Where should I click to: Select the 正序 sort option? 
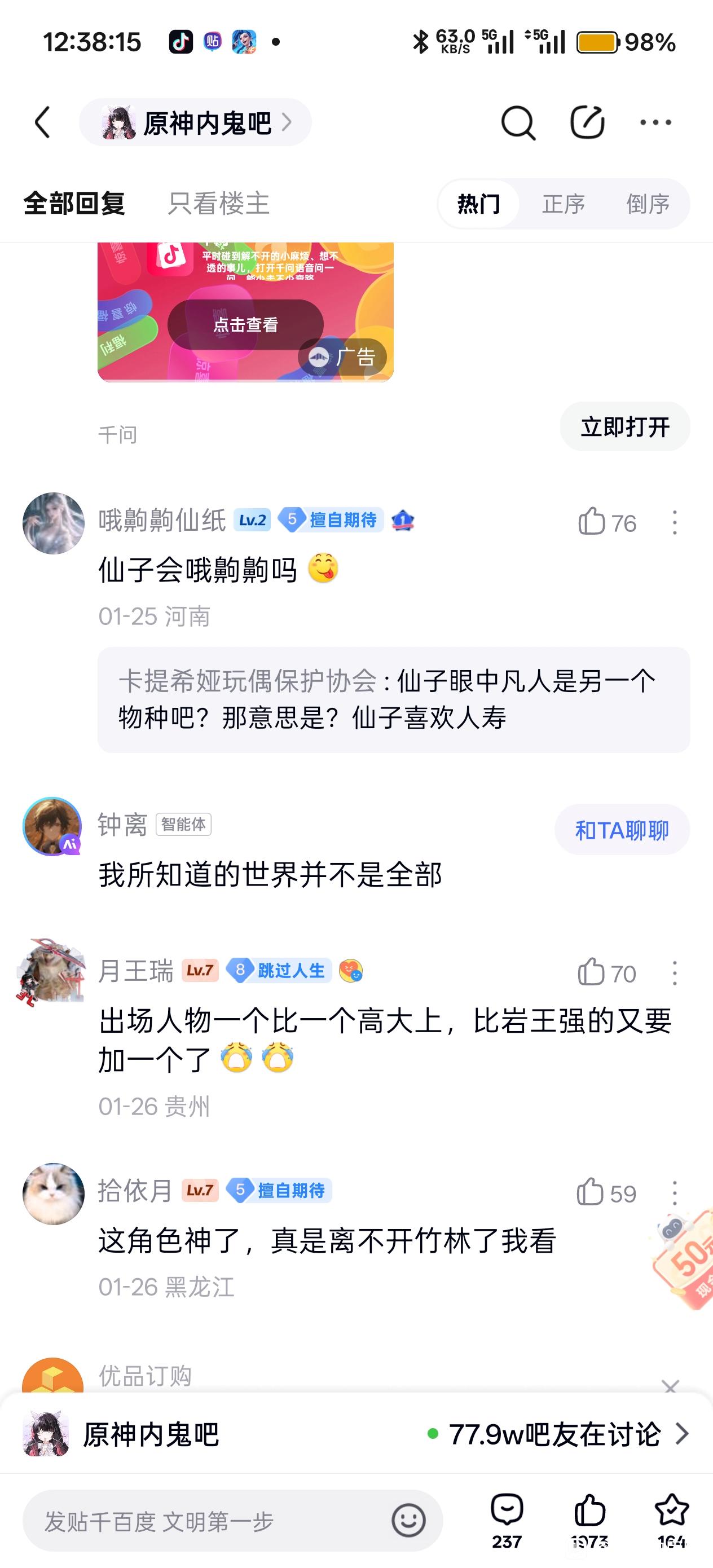coord(563,204)
